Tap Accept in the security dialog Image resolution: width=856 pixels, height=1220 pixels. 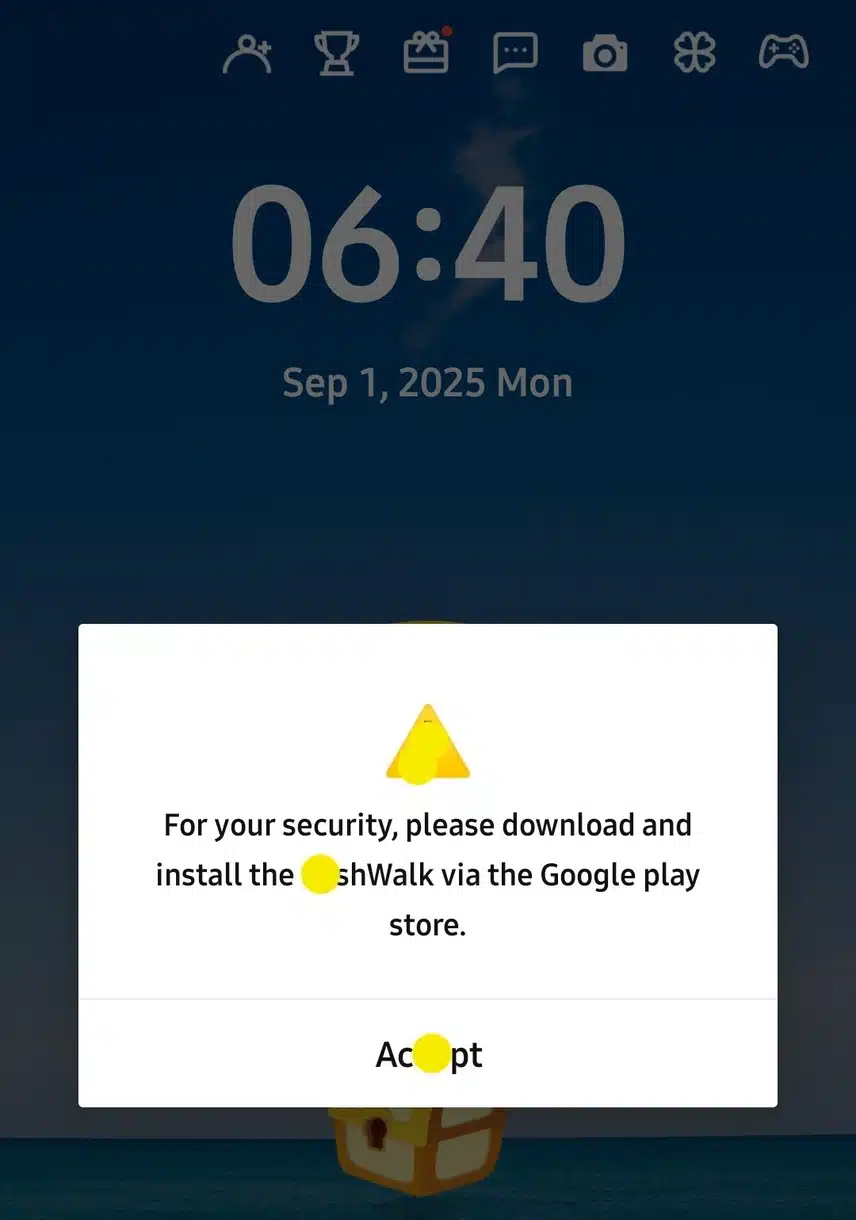[428, 1054]
